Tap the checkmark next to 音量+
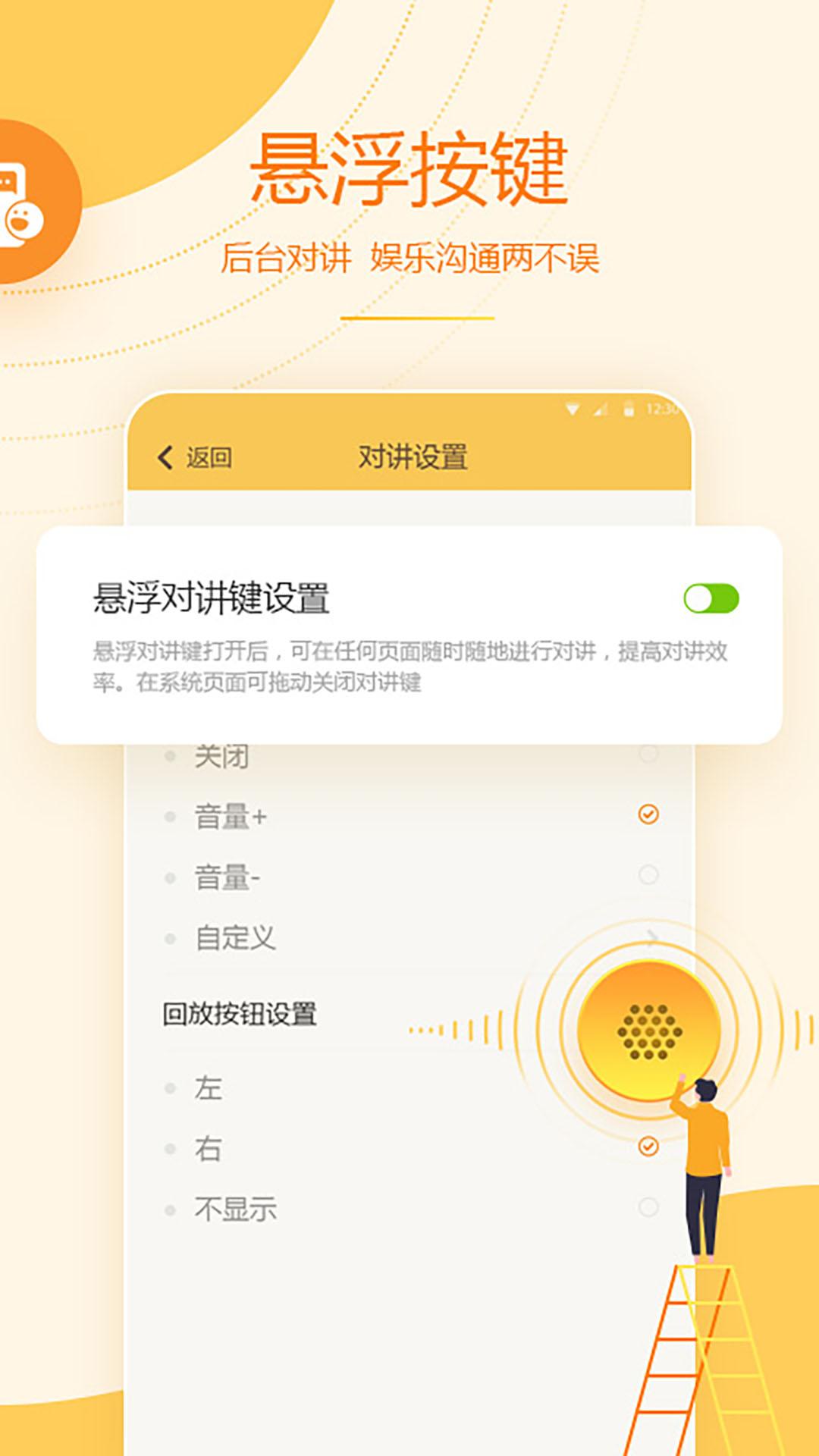The width and height of the screenshot is (819, 1456). pyautogui.click(x=648, y=814)
